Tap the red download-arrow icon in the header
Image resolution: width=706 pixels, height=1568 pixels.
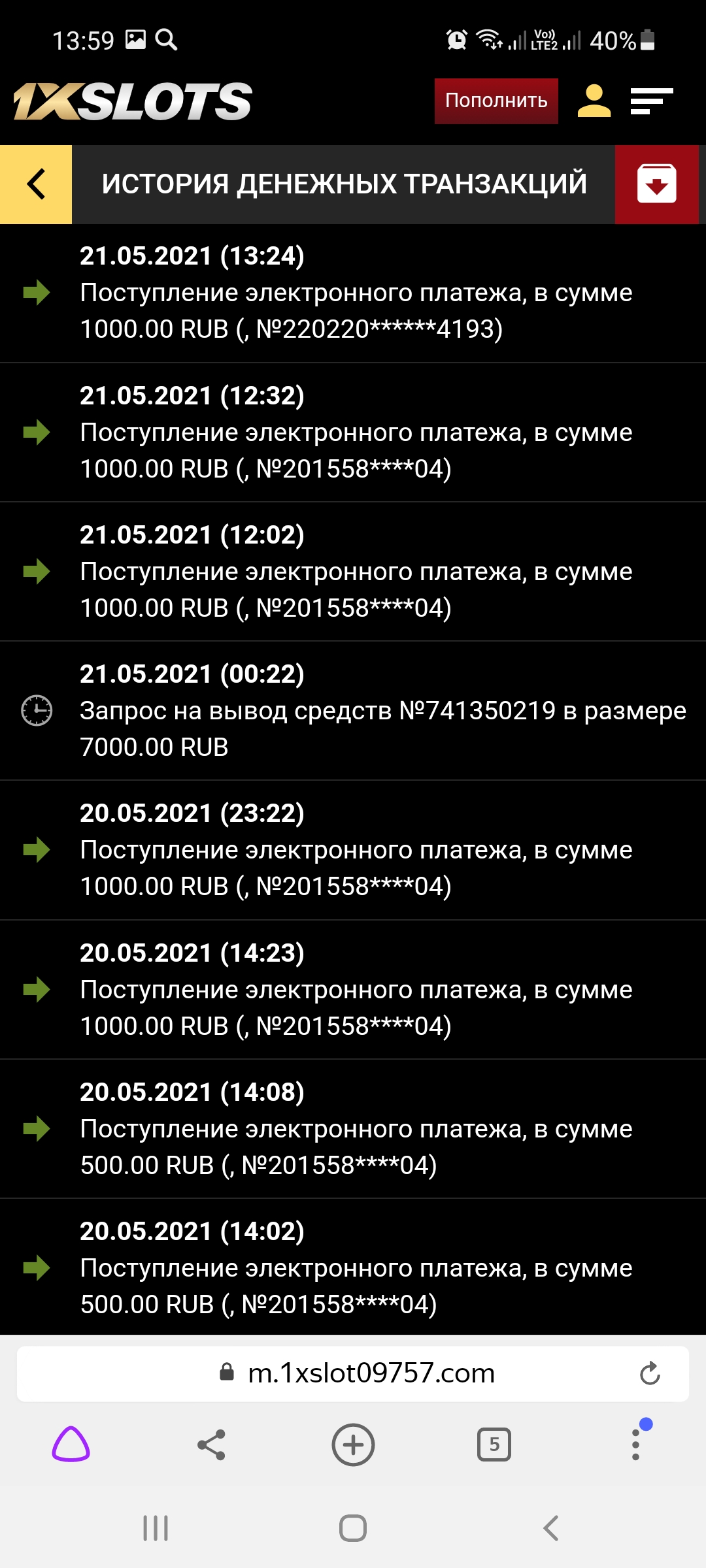(x=656, y=184)
